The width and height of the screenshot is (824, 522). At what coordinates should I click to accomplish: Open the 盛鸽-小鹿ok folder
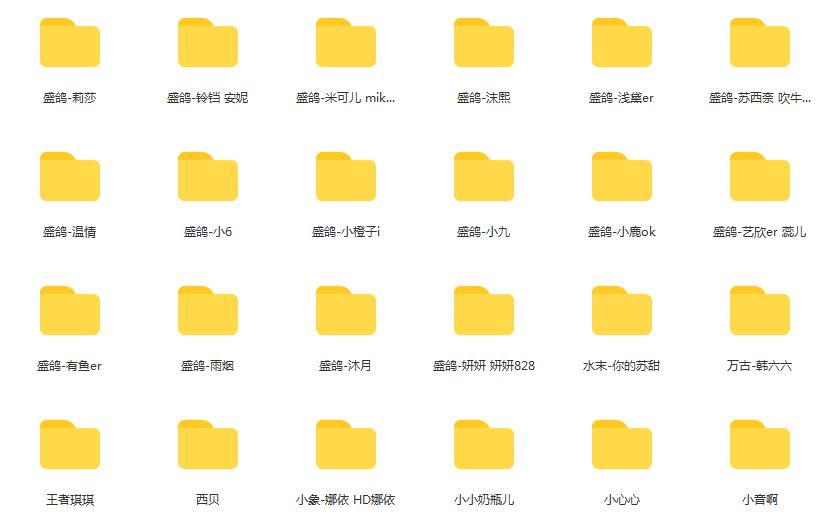pos(622,178)
